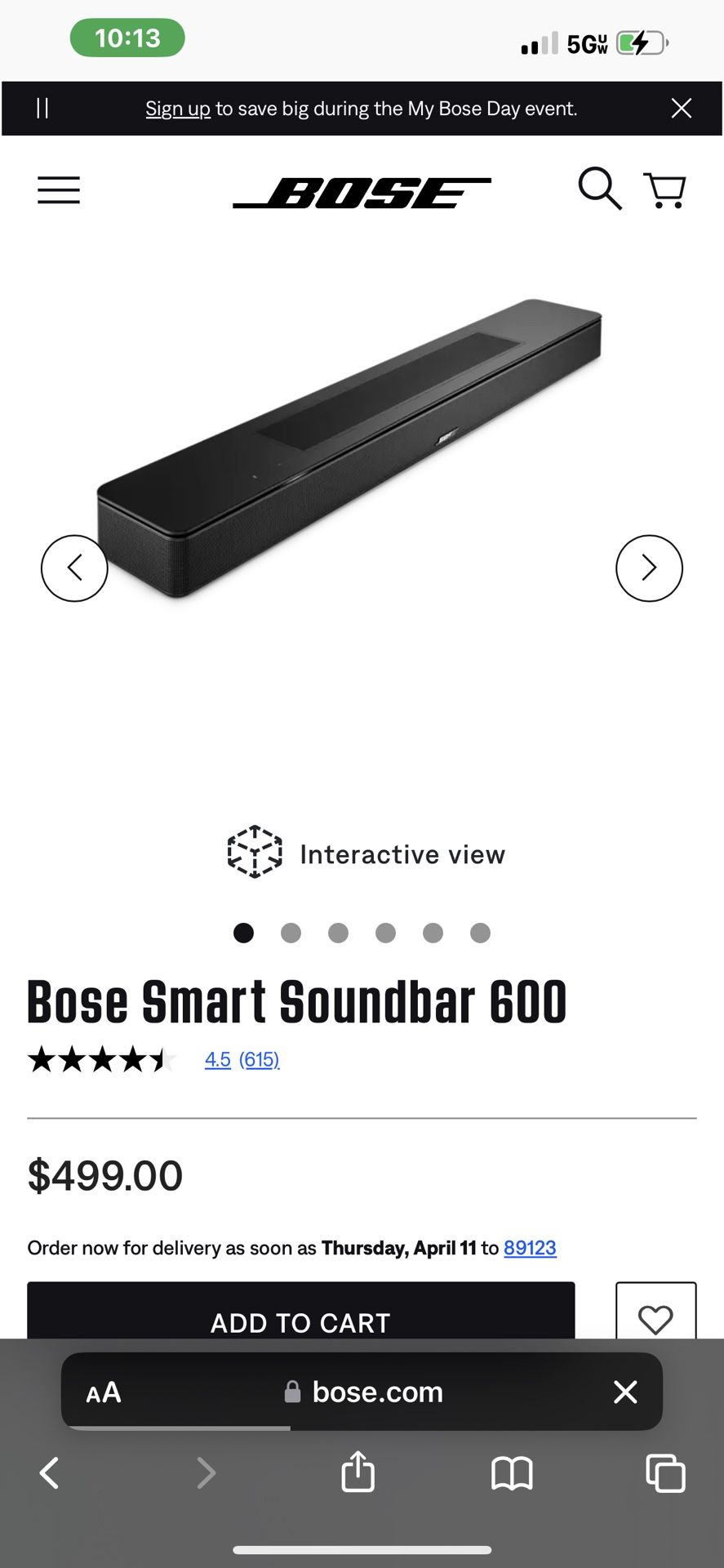The image size is (724, 1568).
Task: Go back to the previous page
Action: pos(50,1473)
